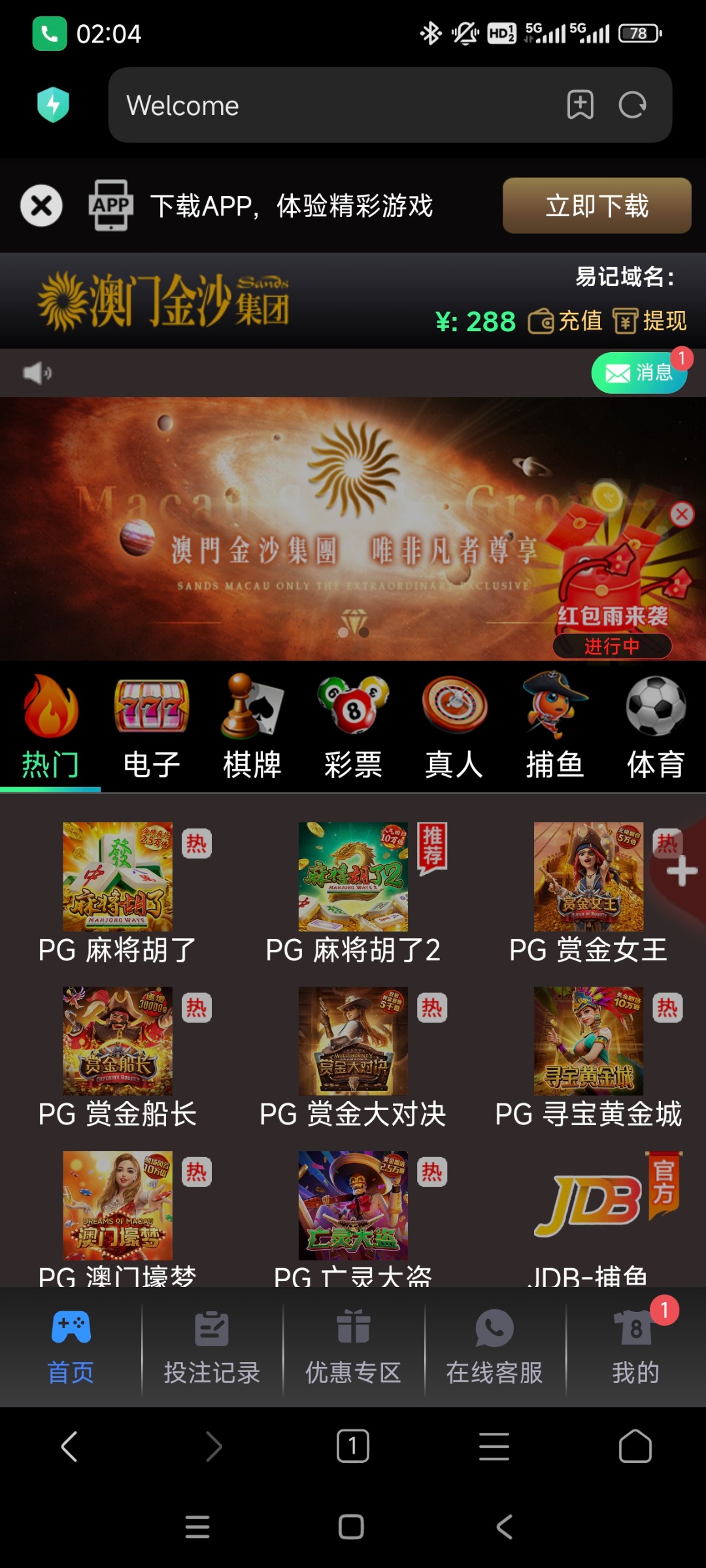Contact 在线客服 online customer service

494,1346
